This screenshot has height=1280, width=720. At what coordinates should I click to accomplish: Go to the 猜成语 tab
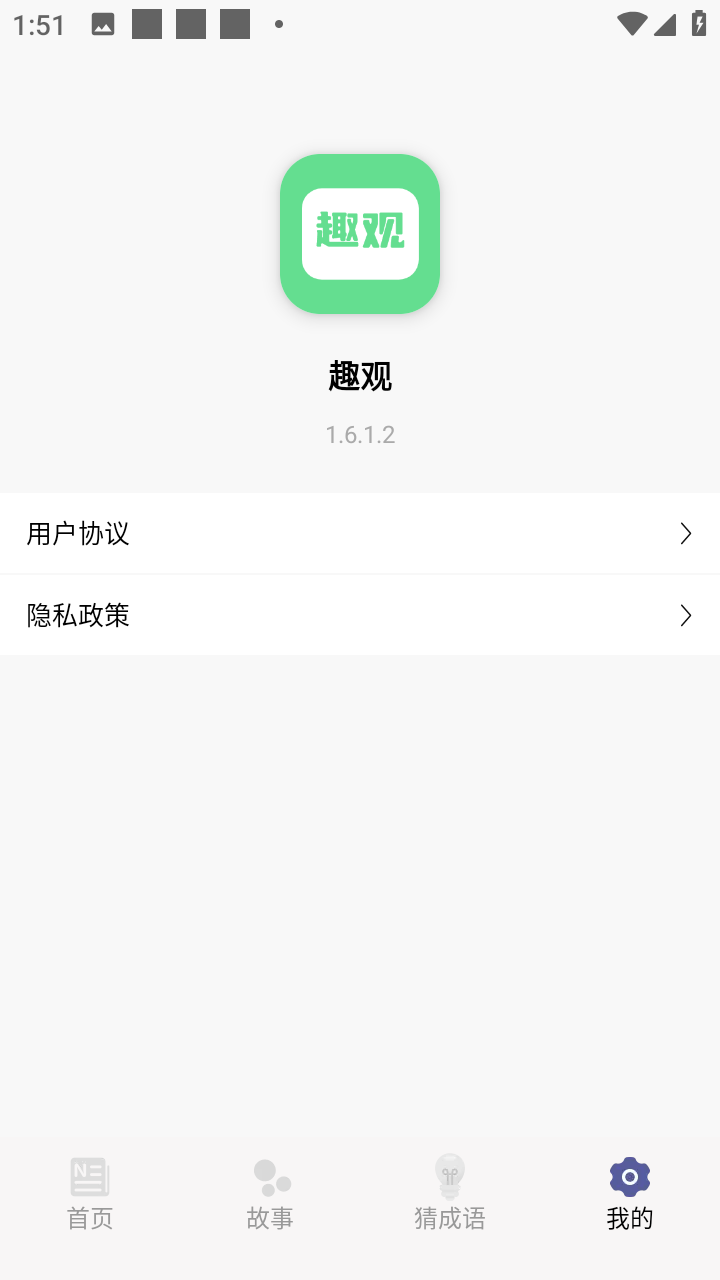click(x=450, y=1194)
